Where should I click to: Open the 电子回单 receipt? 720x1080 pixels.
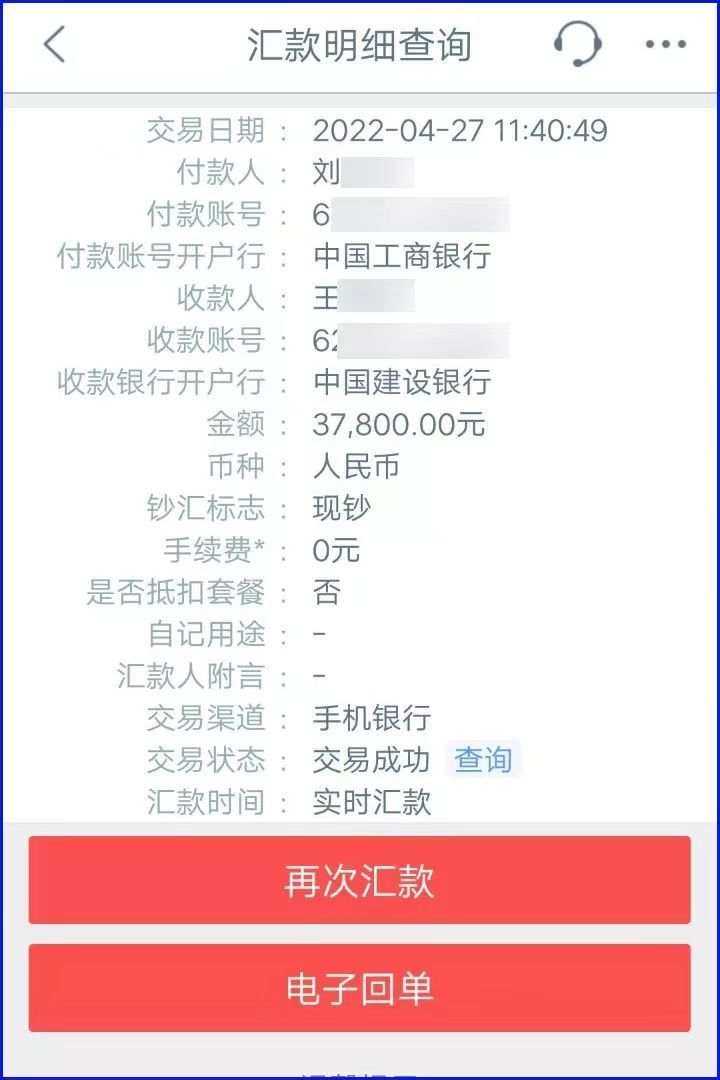pos(360,988)
